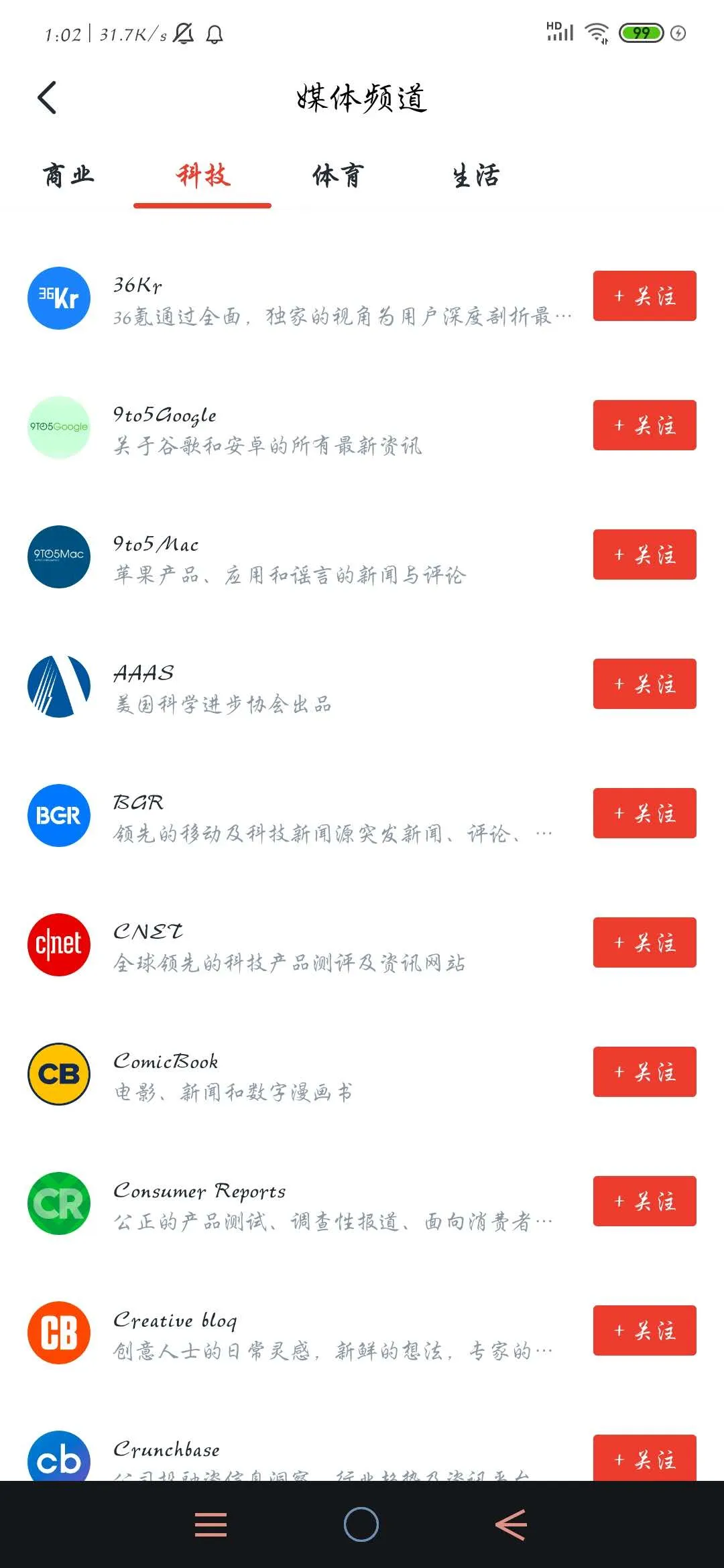The width and height of the screenshot is (724, 1568).
Task: Follow the 9to5Google channel
Action: (x=644, y=426)
